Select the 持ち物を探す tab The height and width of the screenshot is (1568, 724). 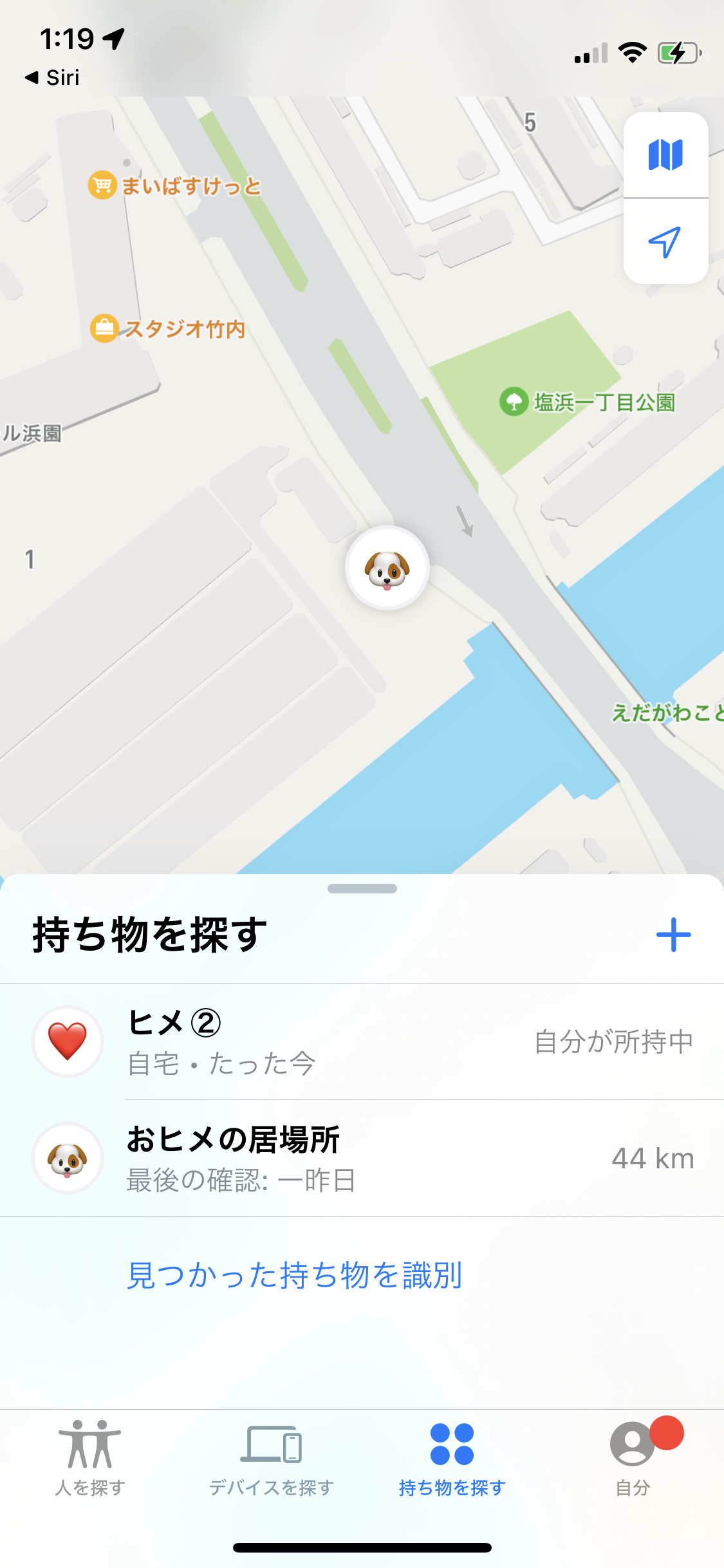click(452, 1457)
